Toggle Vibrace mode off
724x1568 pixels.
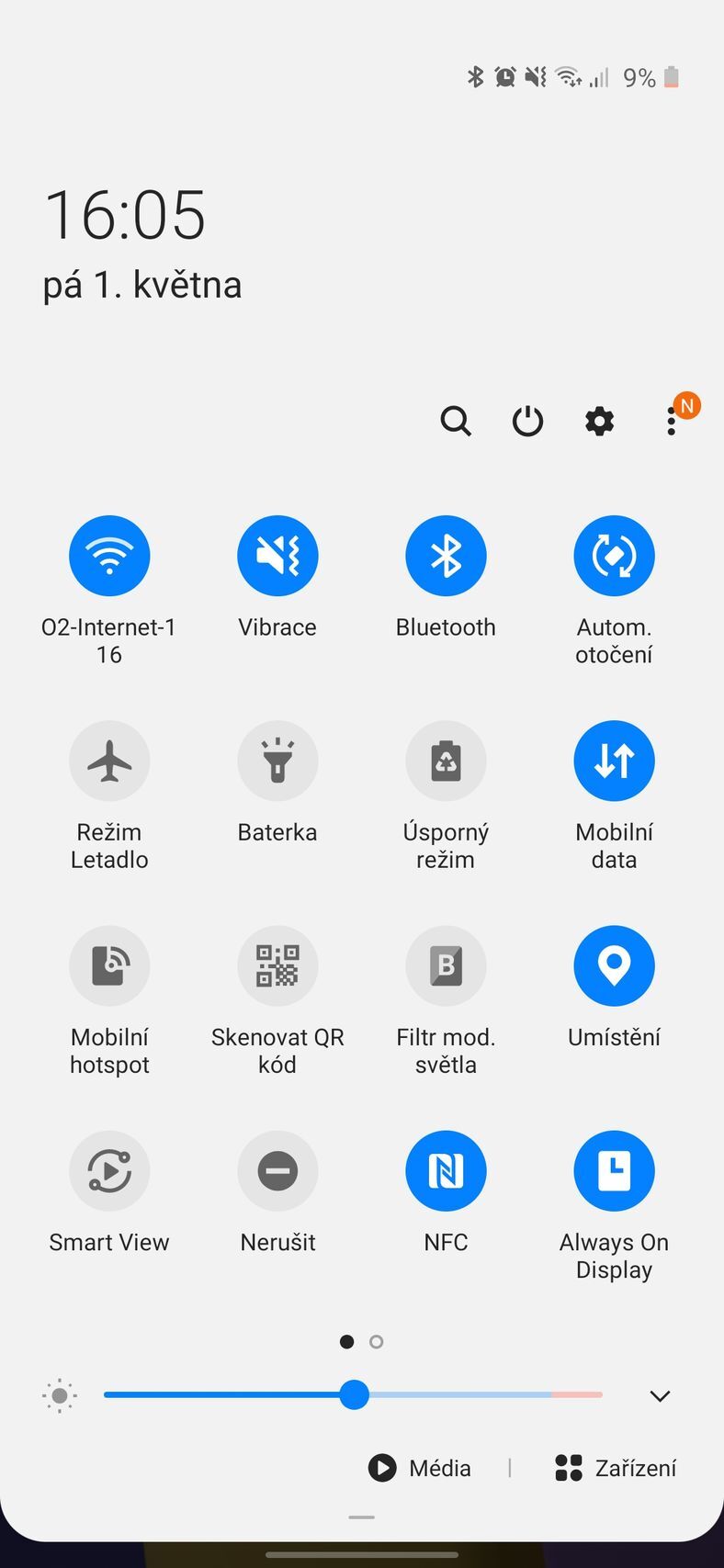277,555
